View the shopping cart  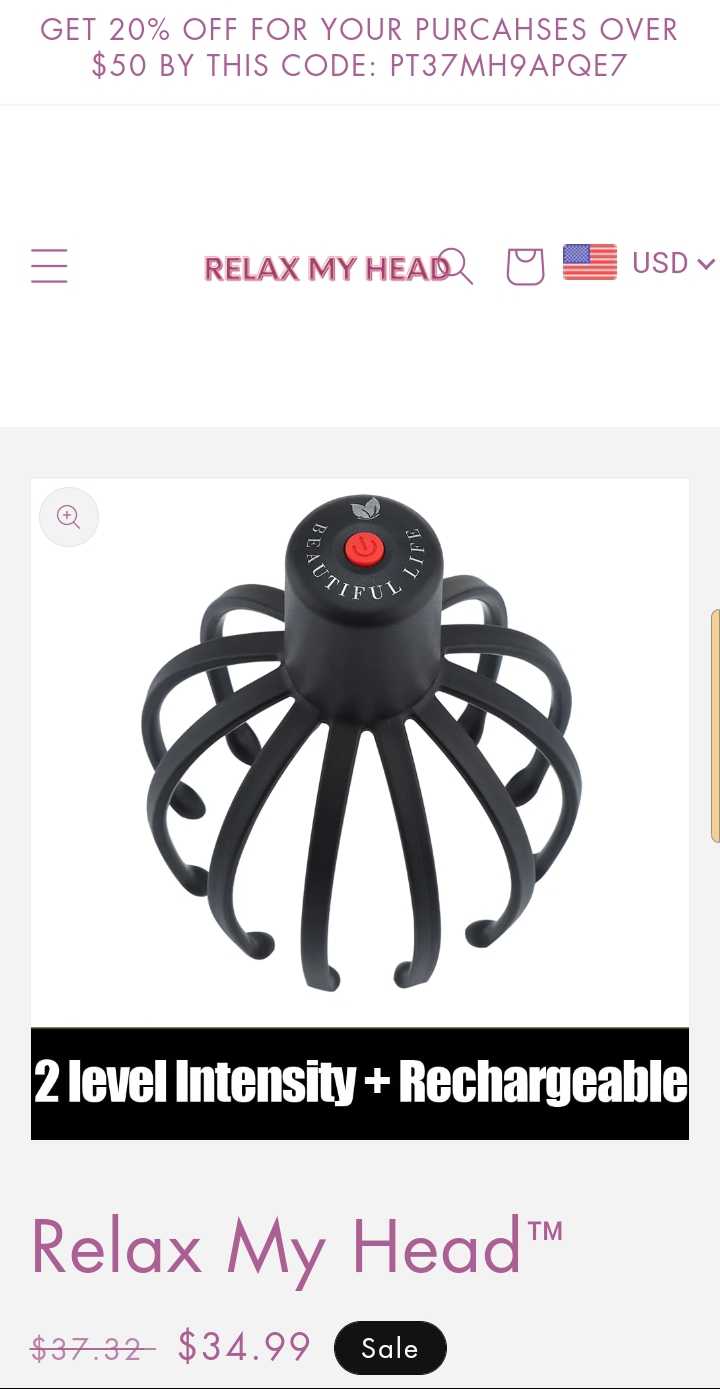(525, 267)
